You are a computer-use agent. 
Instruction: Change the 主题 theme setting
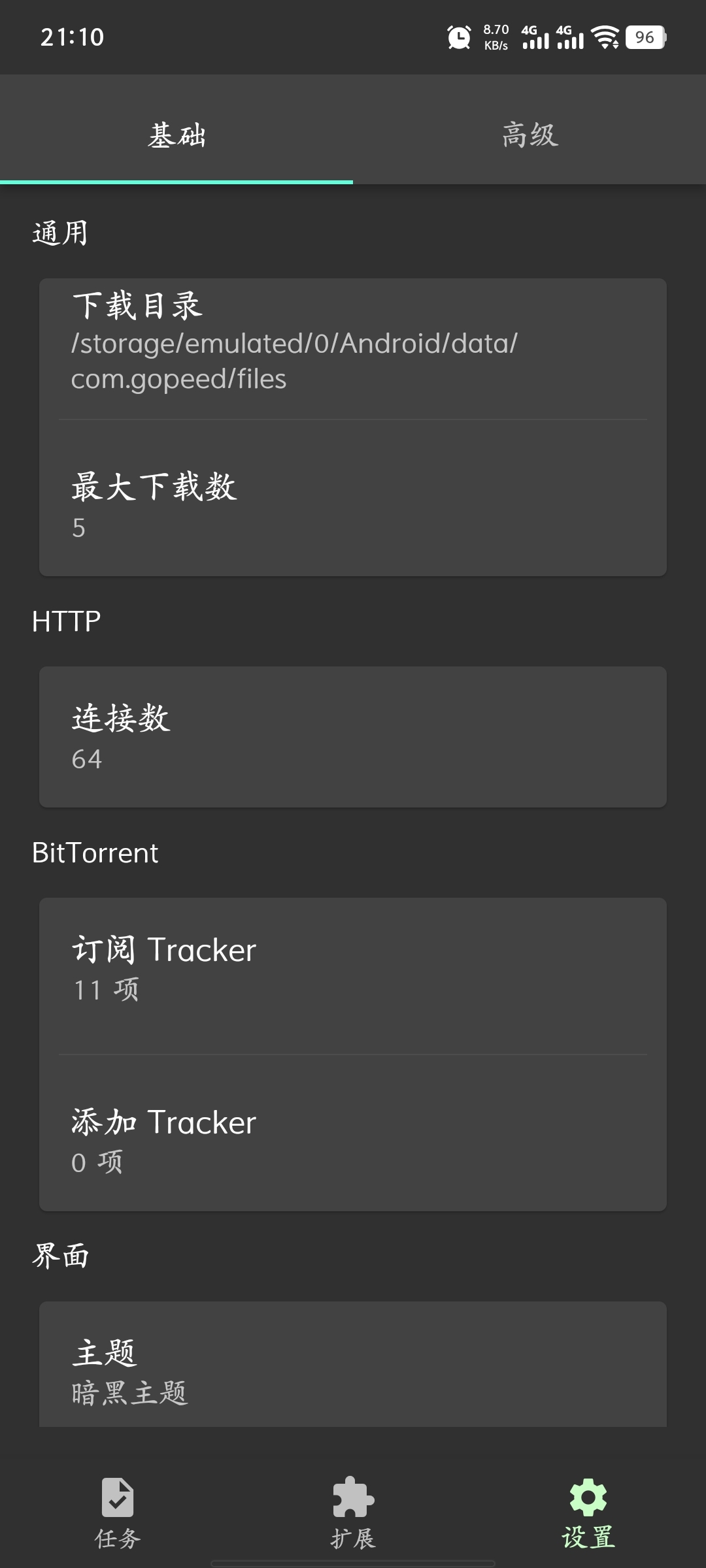pos(353,1364)
